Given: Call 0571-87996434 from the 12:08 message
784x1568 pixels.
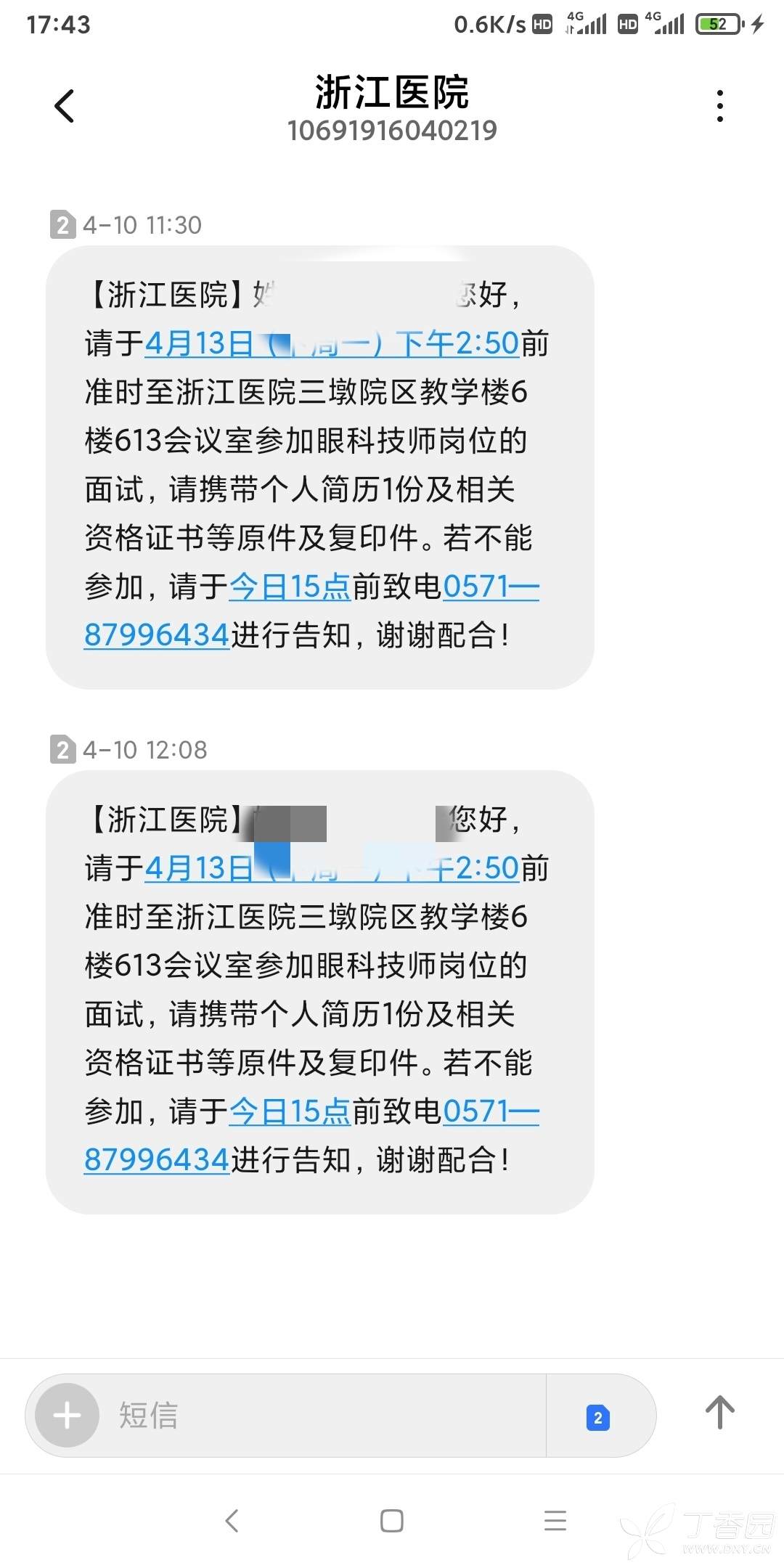Looking at the screenshot, I should tap(157, 1160).
